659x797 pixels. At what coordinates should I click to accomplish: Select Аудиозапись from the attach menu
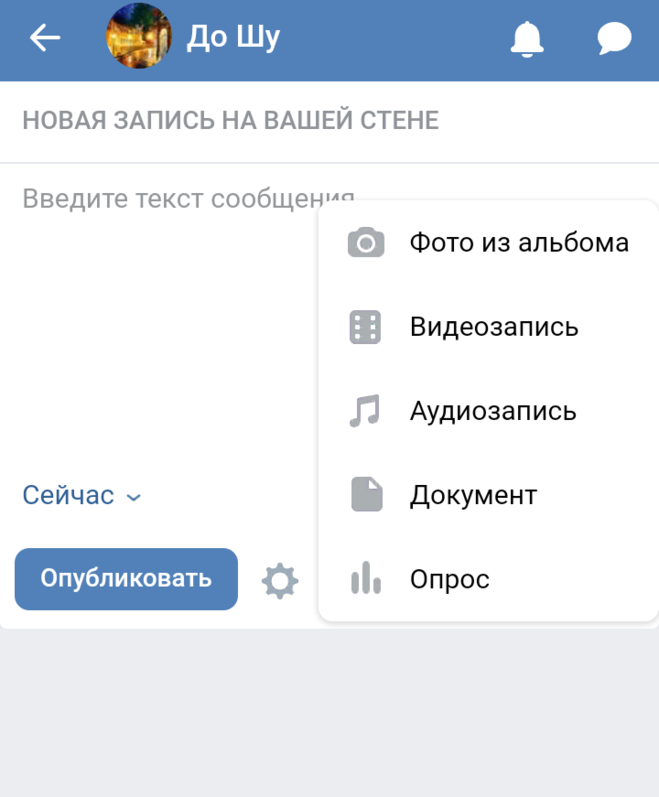pyautogui.click(x=488, y=411)
